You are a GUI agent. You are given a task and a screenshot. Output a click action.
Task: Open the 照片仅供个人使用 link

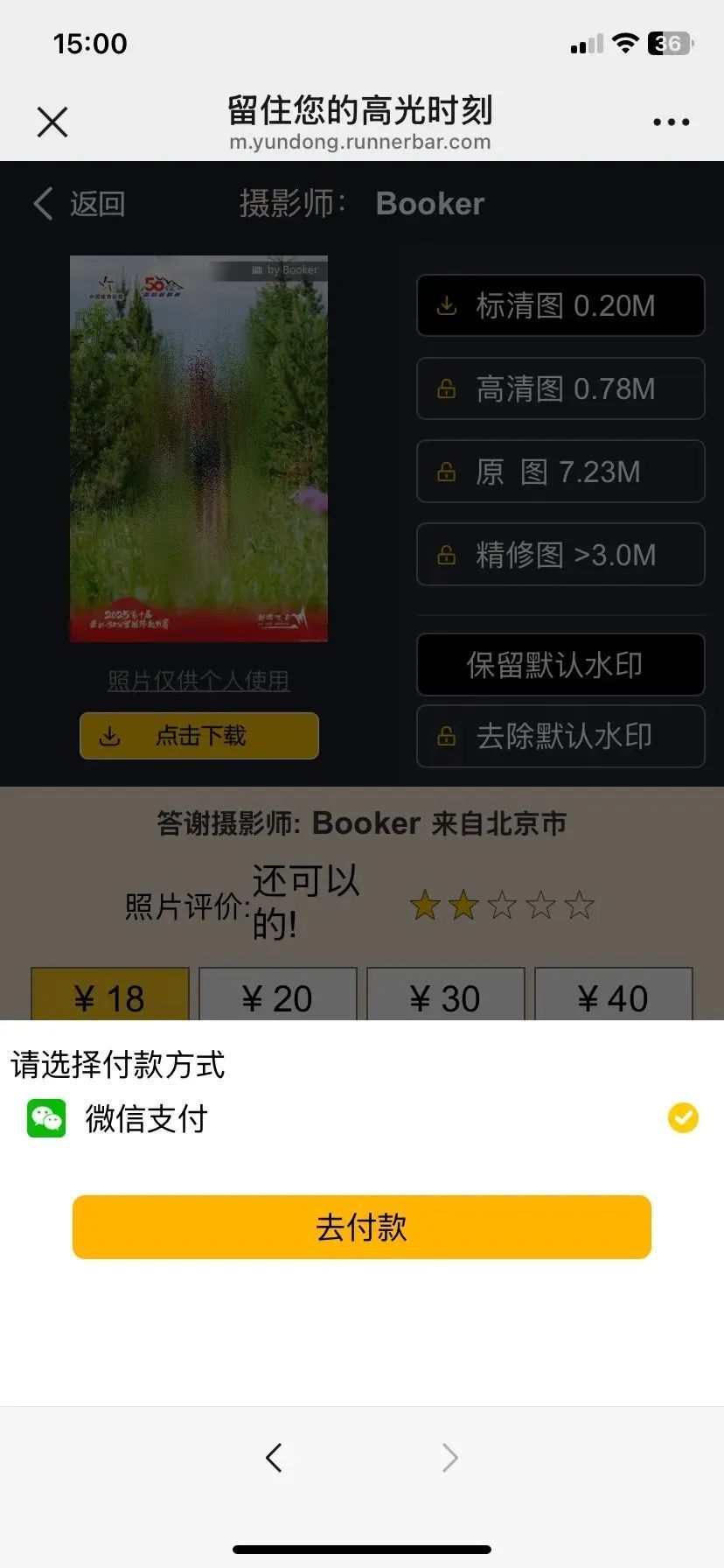click(198, 681)
